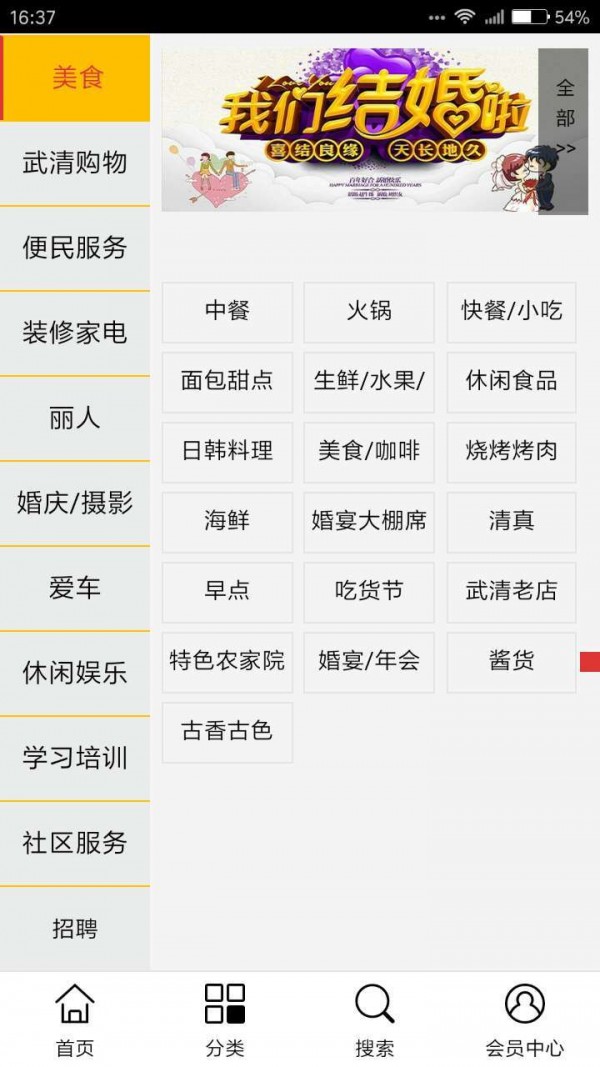Open the 武清老店 tile
The height and width of the screenshot is (1067, 600).
tap(512, 593)
